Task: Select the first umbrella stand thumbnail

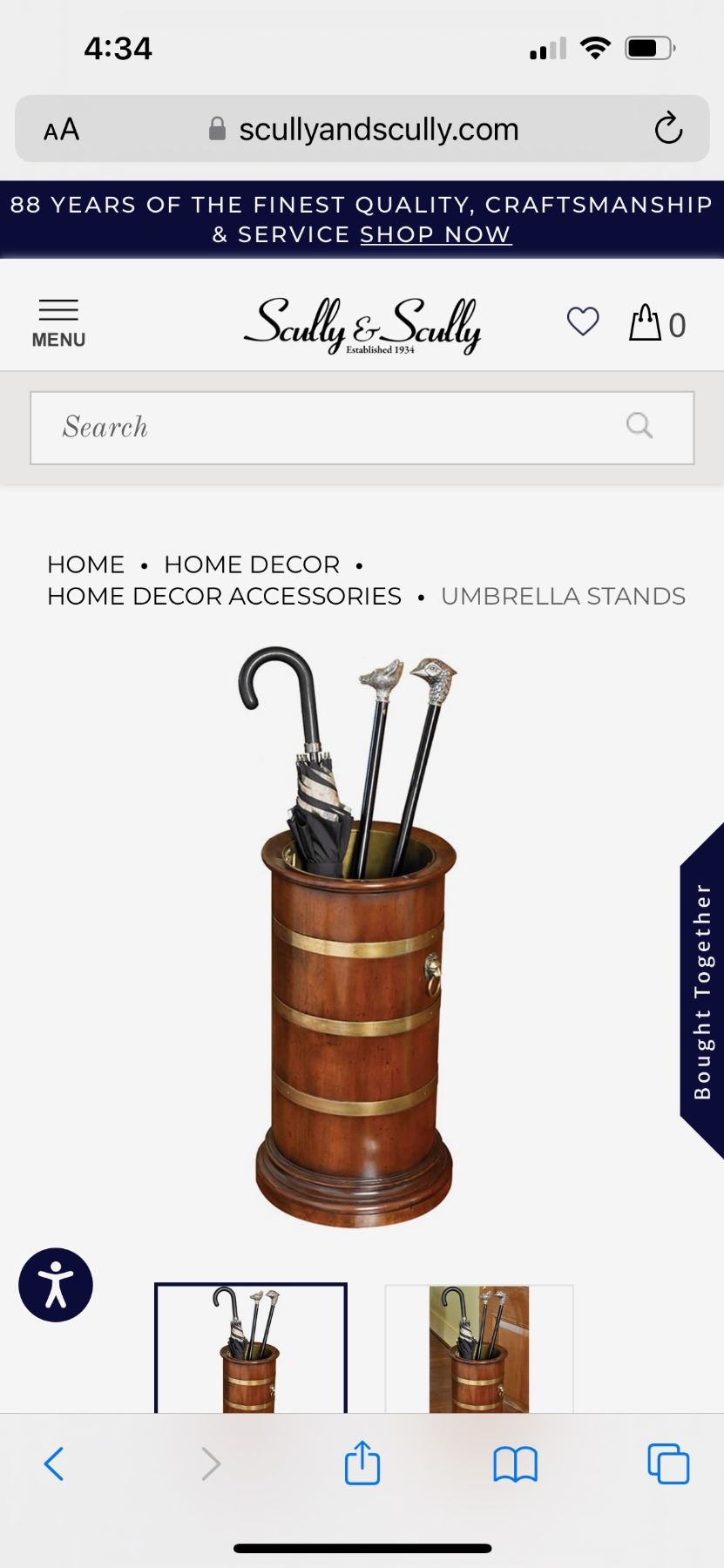Action: [251, 1348]
